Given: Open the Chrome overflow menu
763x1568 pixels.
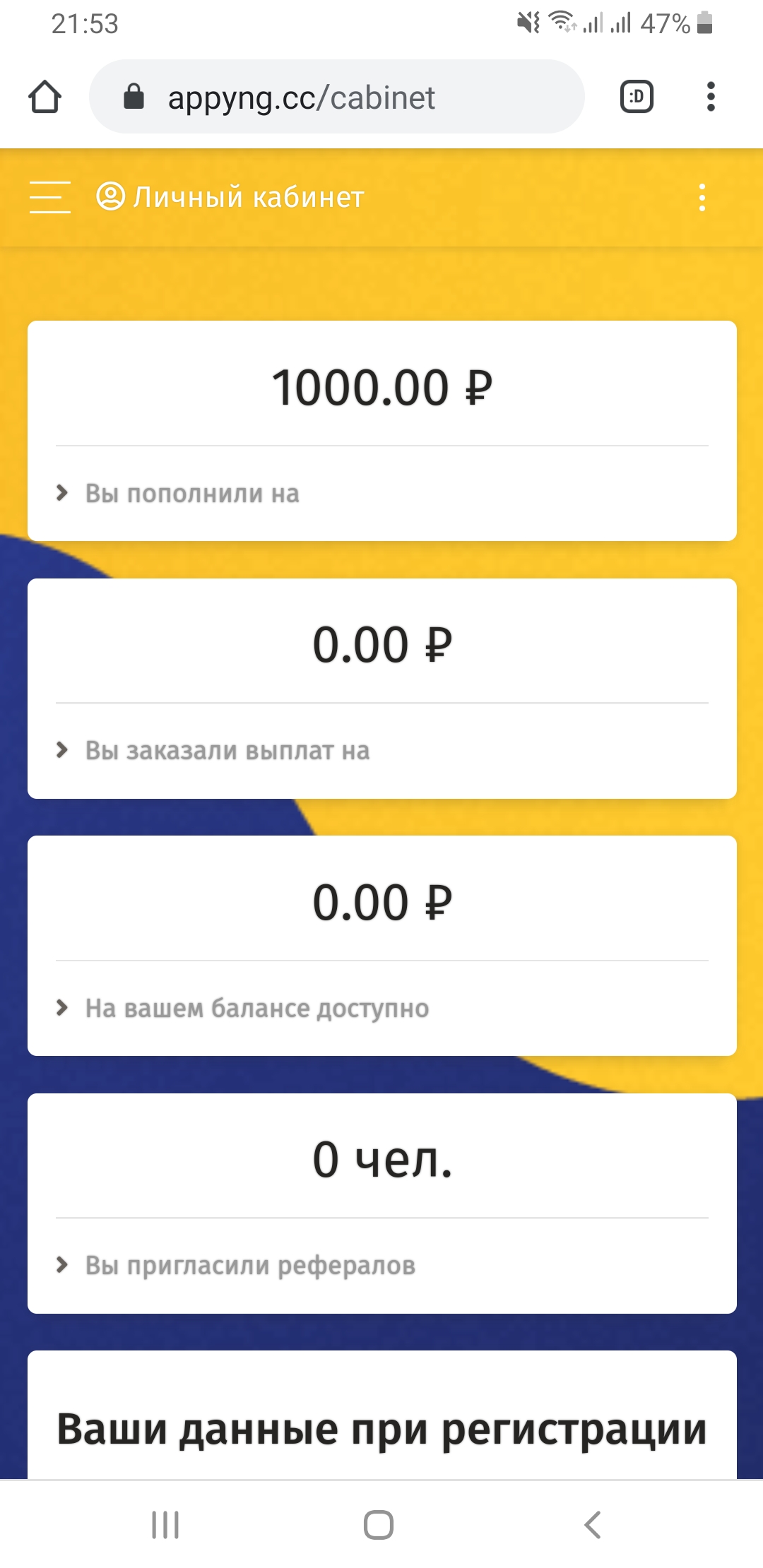Looking at the screenshot, I should tap(711, 97).
